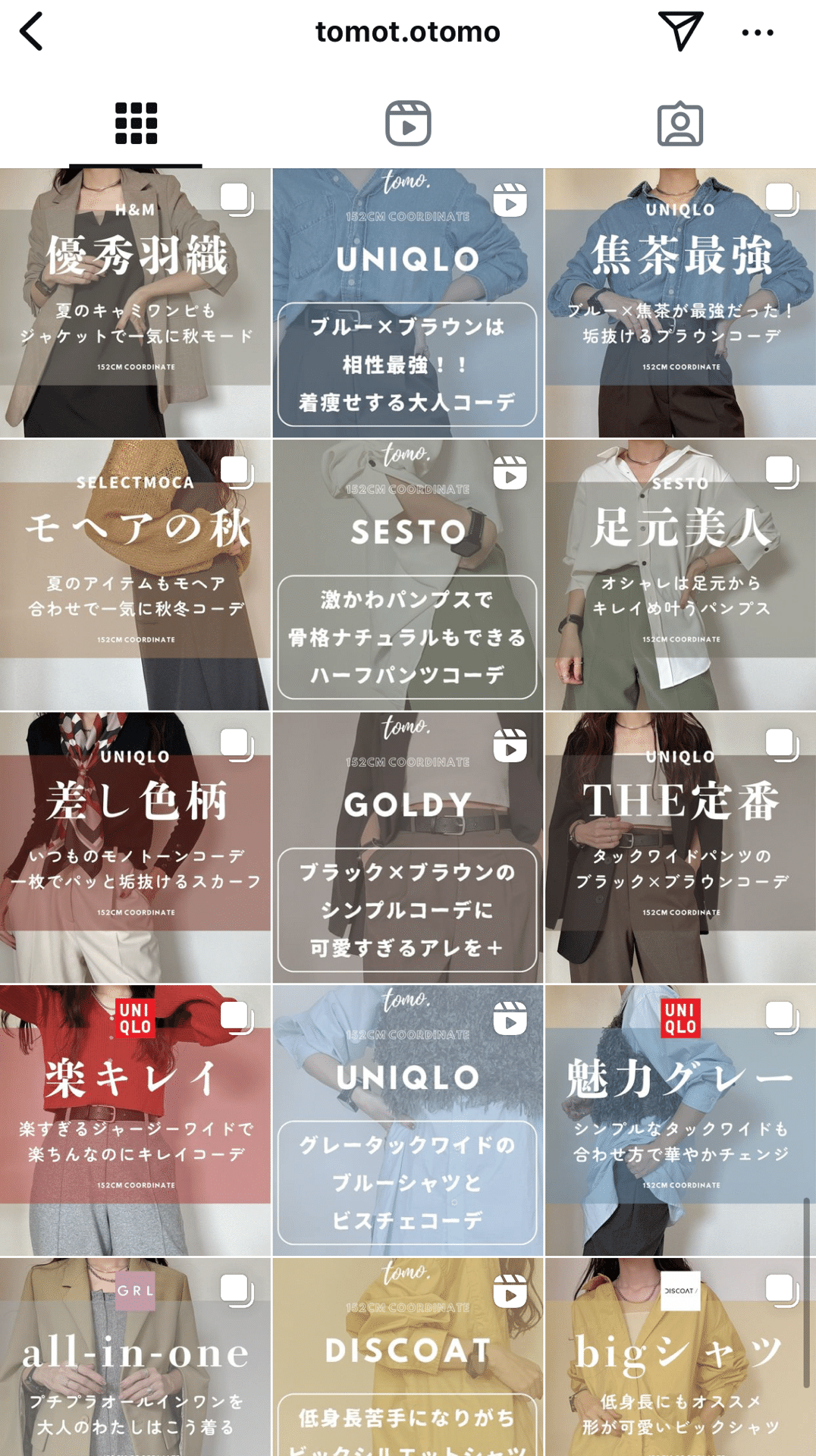This screenshot has height=1456, width=816.
Task: Open the DISCOAT bigシャツ post
Action: tap(680, 1357)
